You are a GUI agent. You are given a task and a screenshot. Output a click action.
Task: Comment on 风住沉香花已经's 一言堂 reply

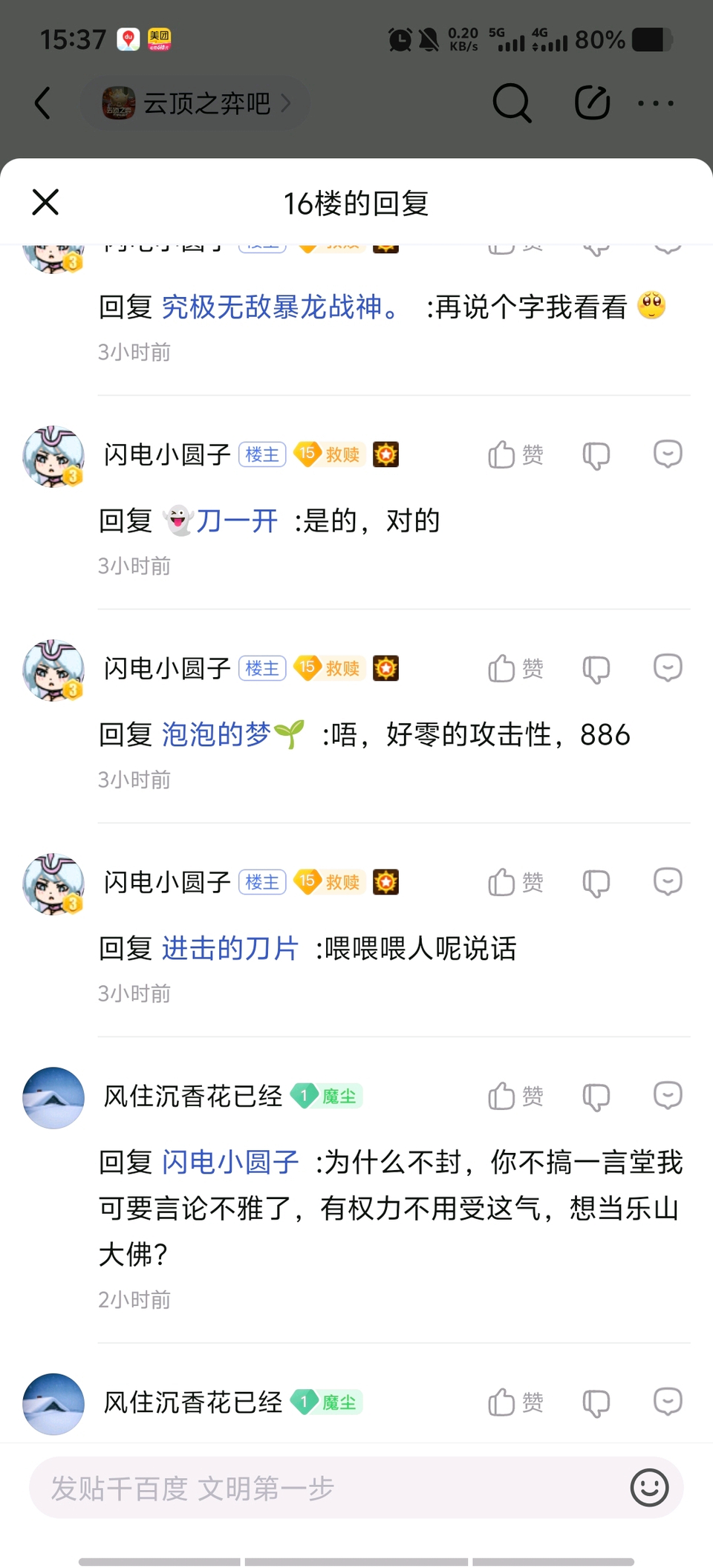pos(668,1095)
